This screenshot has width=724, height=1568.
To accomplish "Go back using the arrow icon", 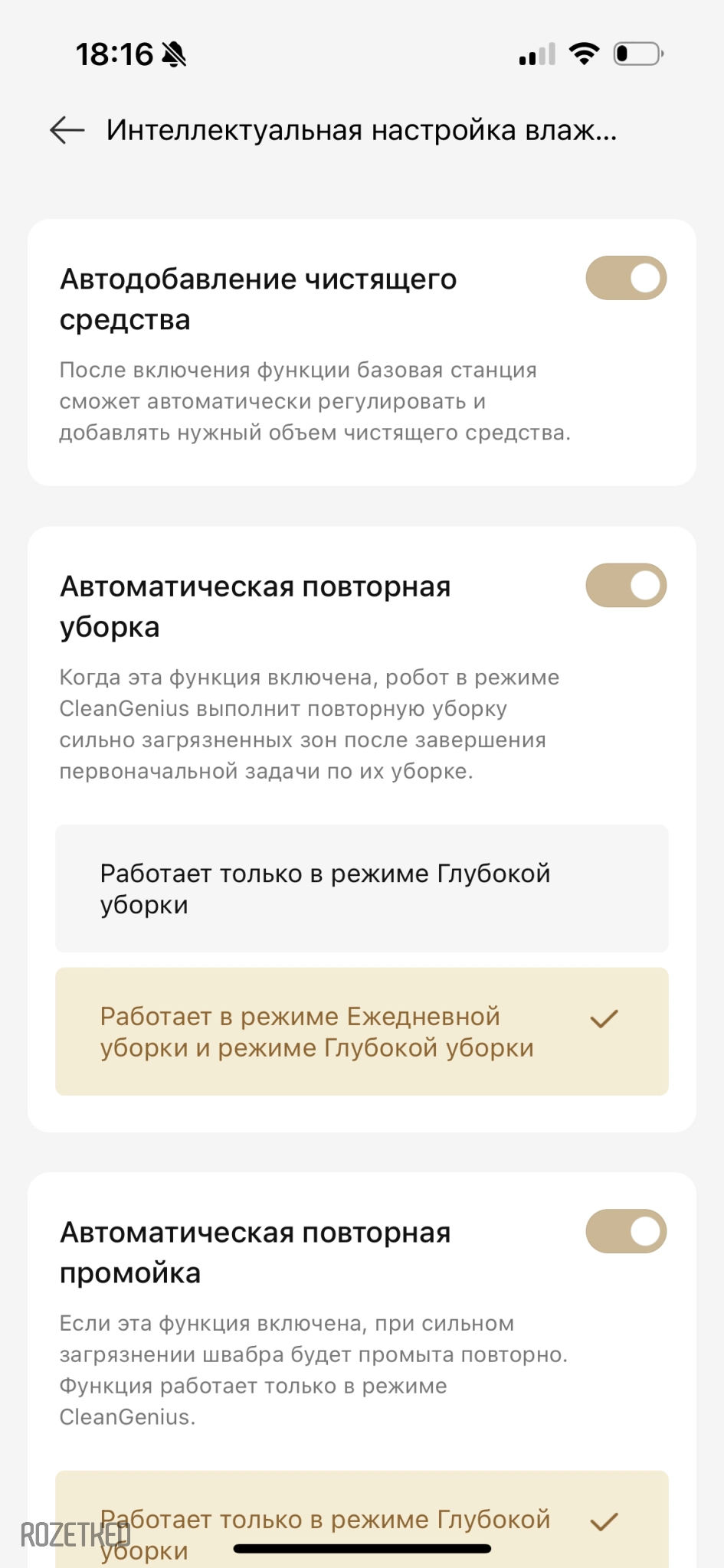I will coord(67,130).
